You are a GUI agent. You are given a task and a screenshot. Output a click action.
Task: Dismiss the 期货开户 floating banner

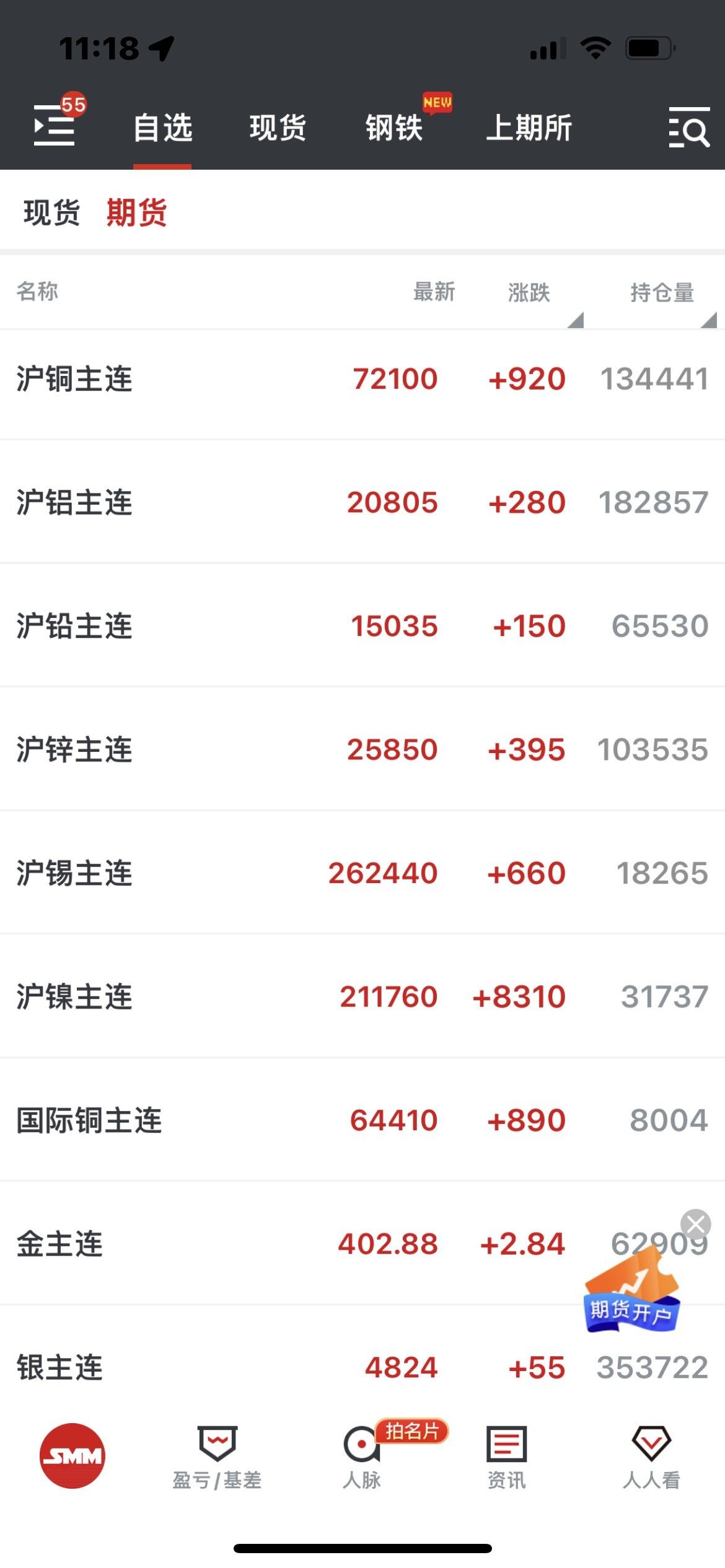pyautogui.click(x=695, y=1224)
